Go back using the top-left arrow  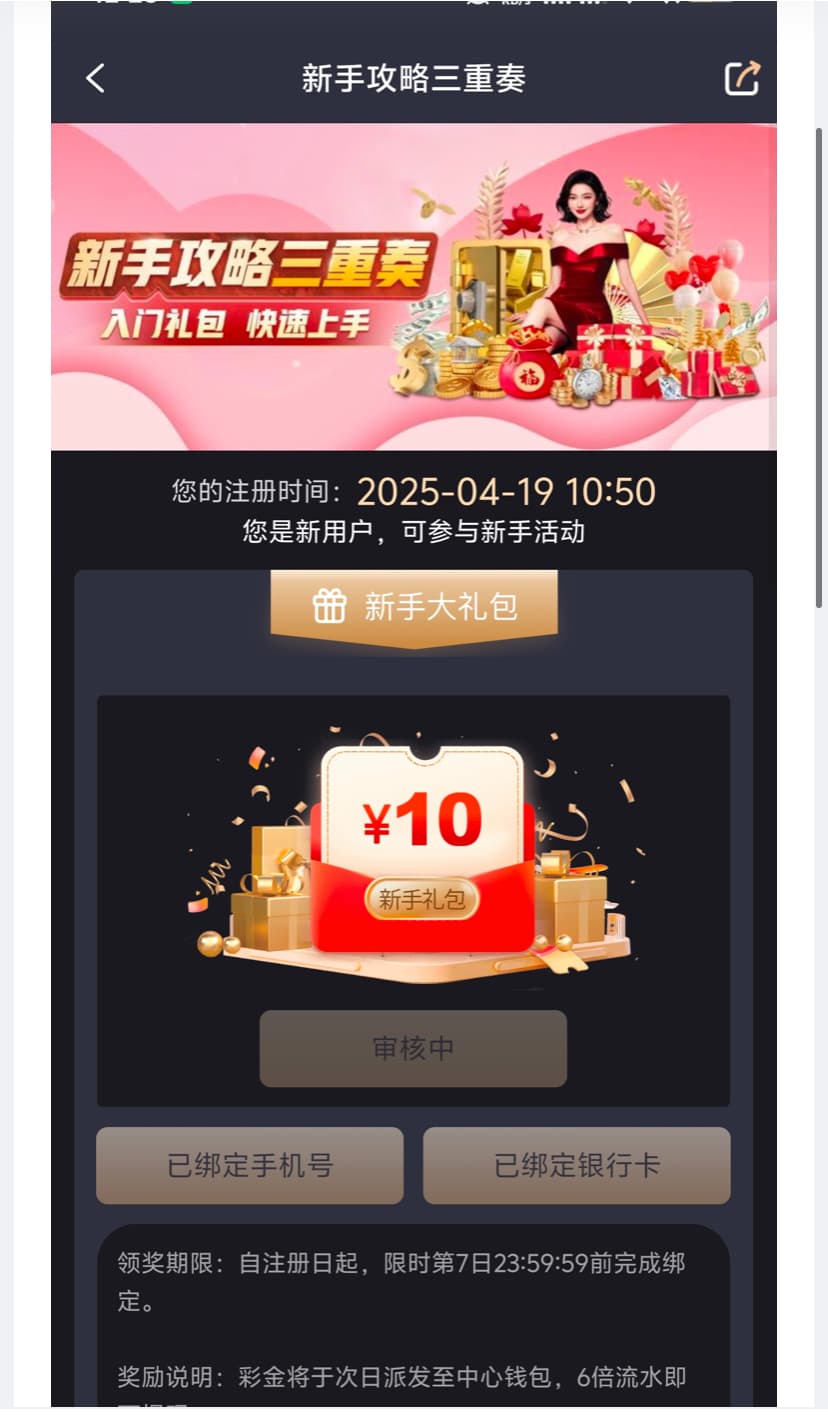pyautogui.click(x=95, y=78)
